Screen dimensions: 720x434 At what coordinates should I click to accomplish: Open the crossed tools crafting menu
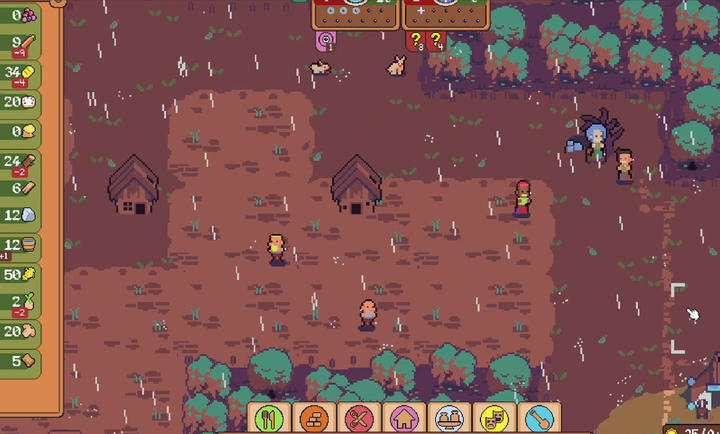359,418
